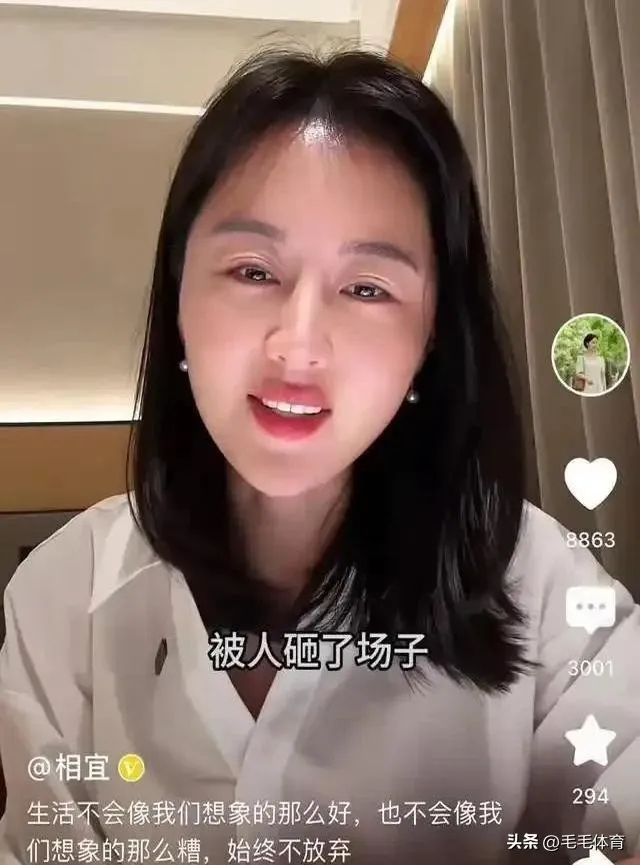Open the comments on this video
The height and width of the screenshot is (865, 640).
tap(590, 608)
